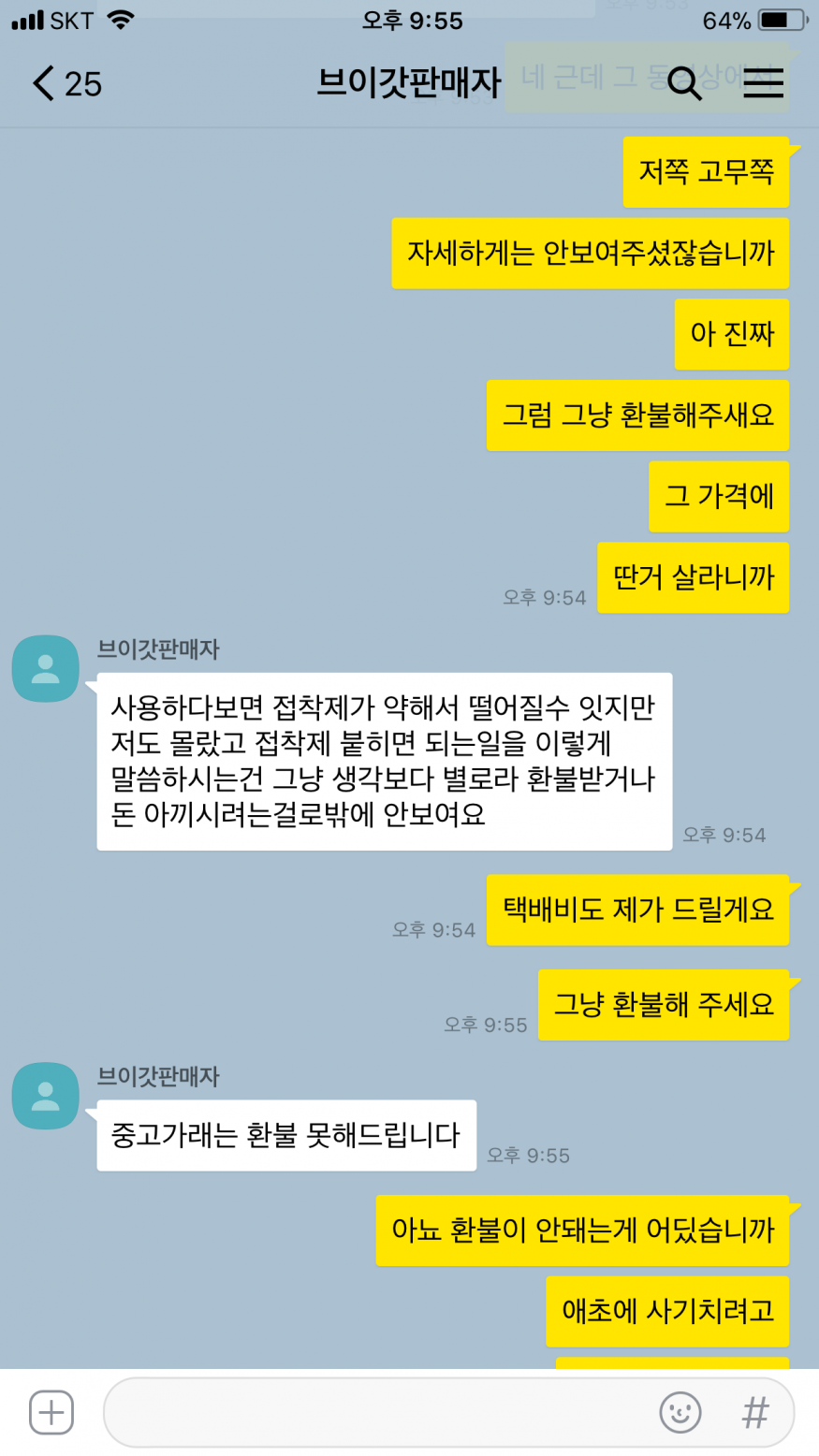
Task: Open the plus attachment menu
Action: coord(51,1412)
